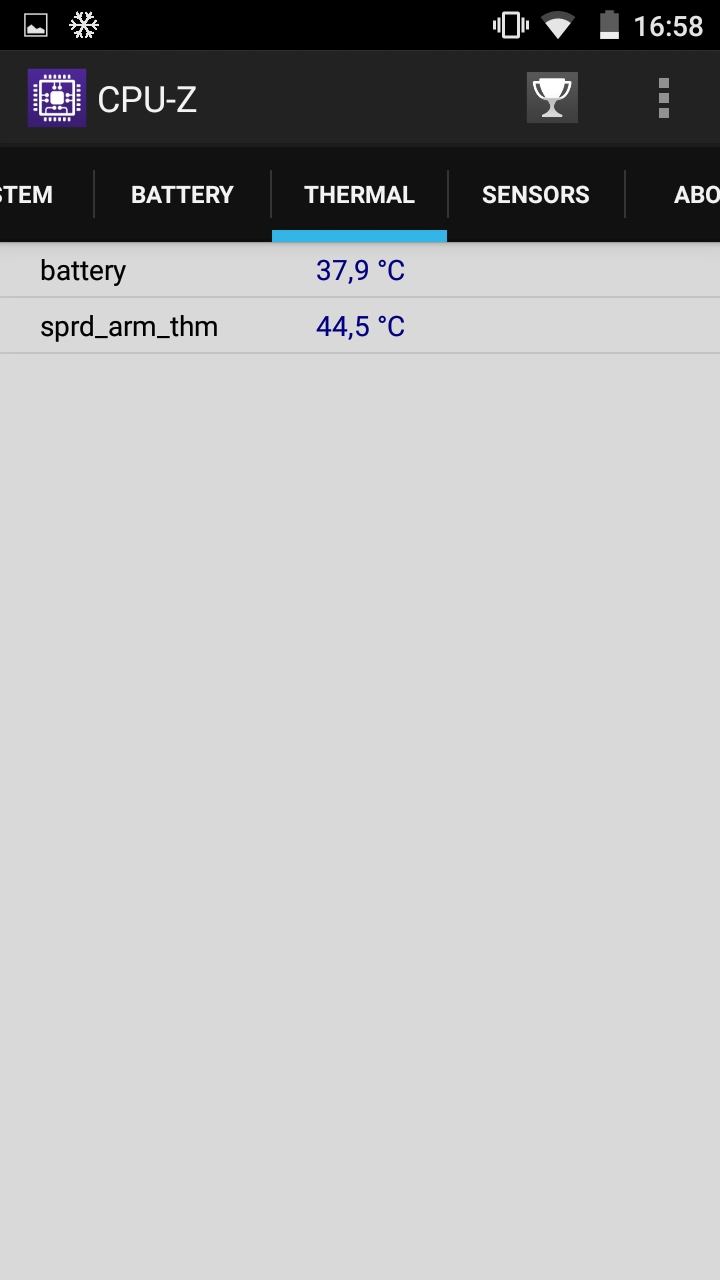The height and width of the screenshot is (1280, 720).
Task: Go to the Sensors tab
Action: (x=535, y=194)
